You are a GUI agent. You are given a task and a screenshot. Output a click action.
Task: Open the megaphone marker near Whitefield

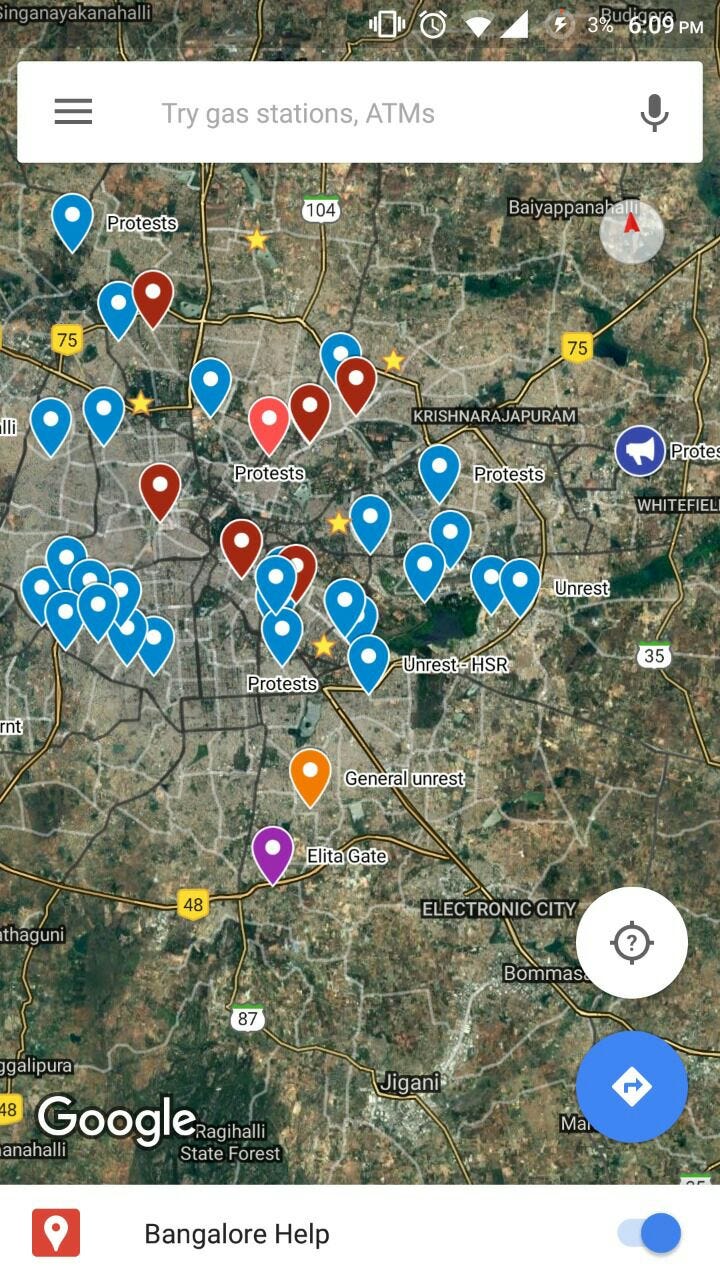click(x=640, y=451)
